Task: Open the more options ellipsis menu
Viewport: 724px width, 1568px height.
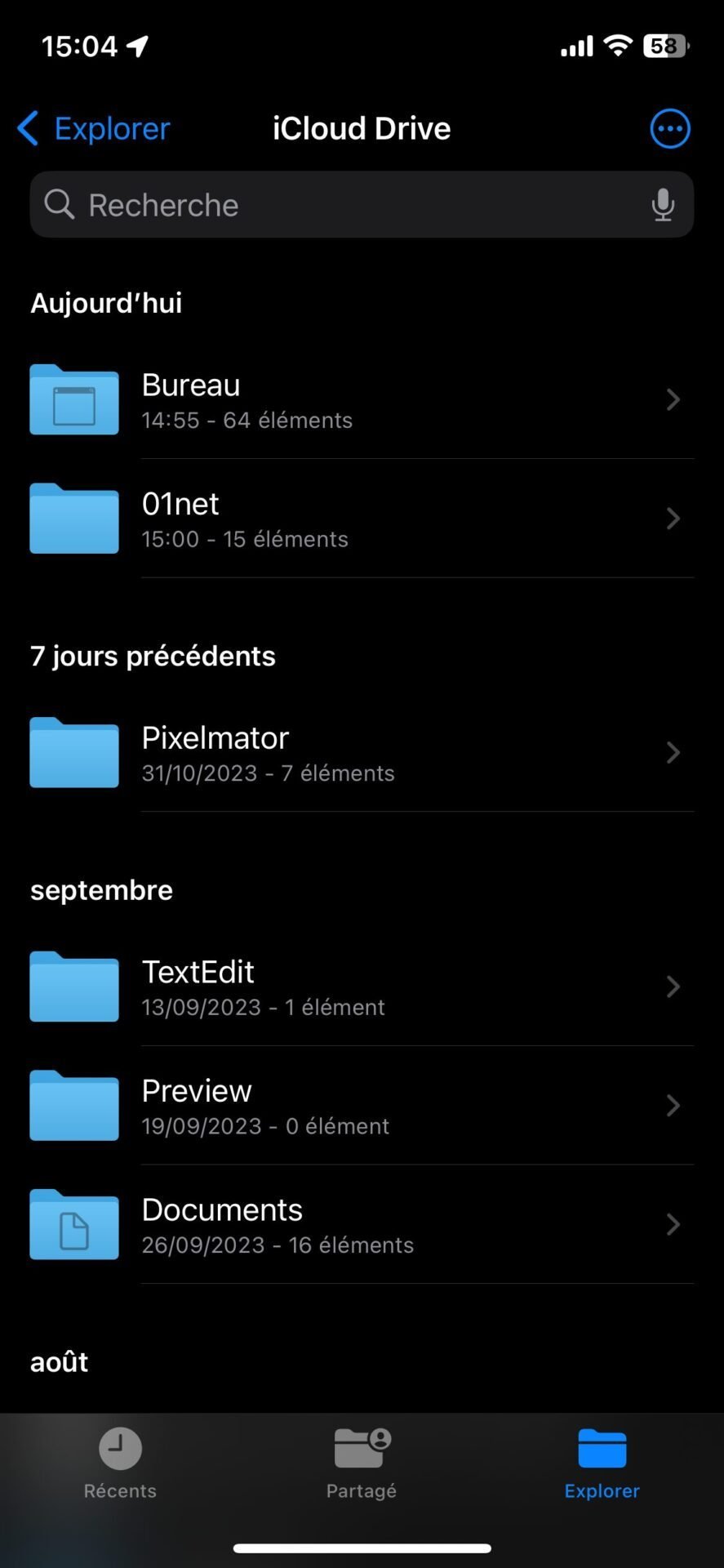Action: (670, 128)
